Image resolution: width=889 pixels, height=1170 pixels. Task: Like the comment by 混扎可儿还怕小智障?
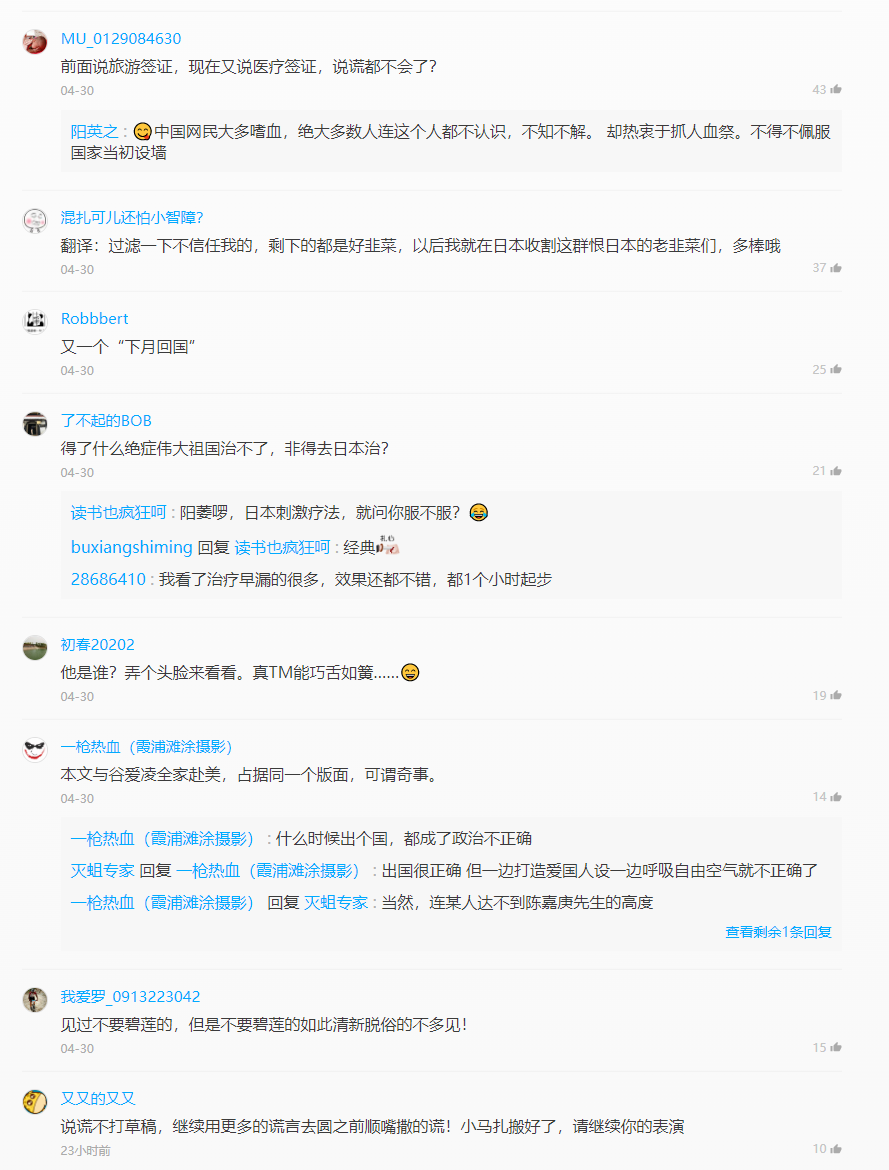(x=836, y=268)
